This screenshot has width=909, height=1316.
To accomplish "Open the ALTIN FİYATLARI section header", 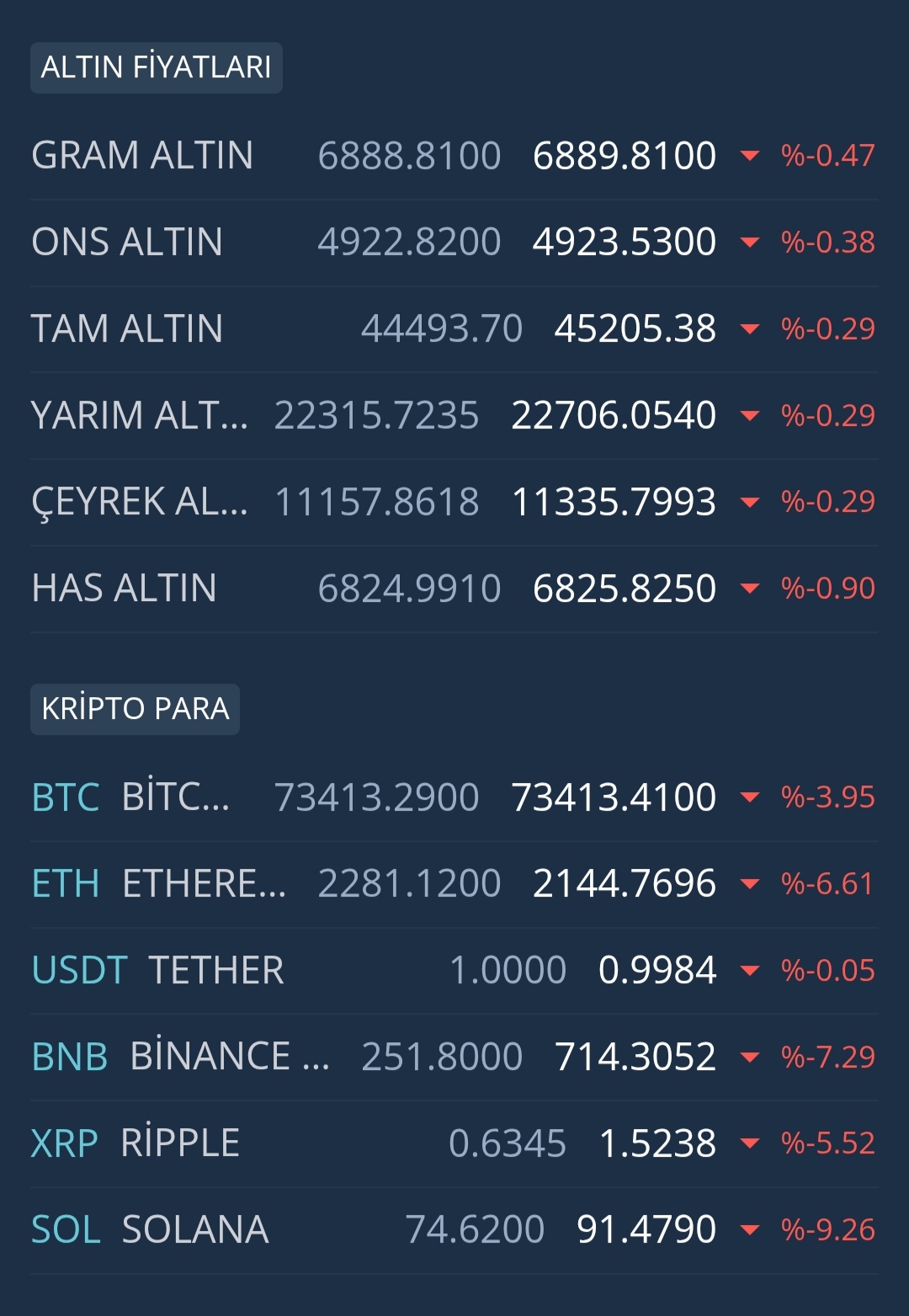I will 157,67.
